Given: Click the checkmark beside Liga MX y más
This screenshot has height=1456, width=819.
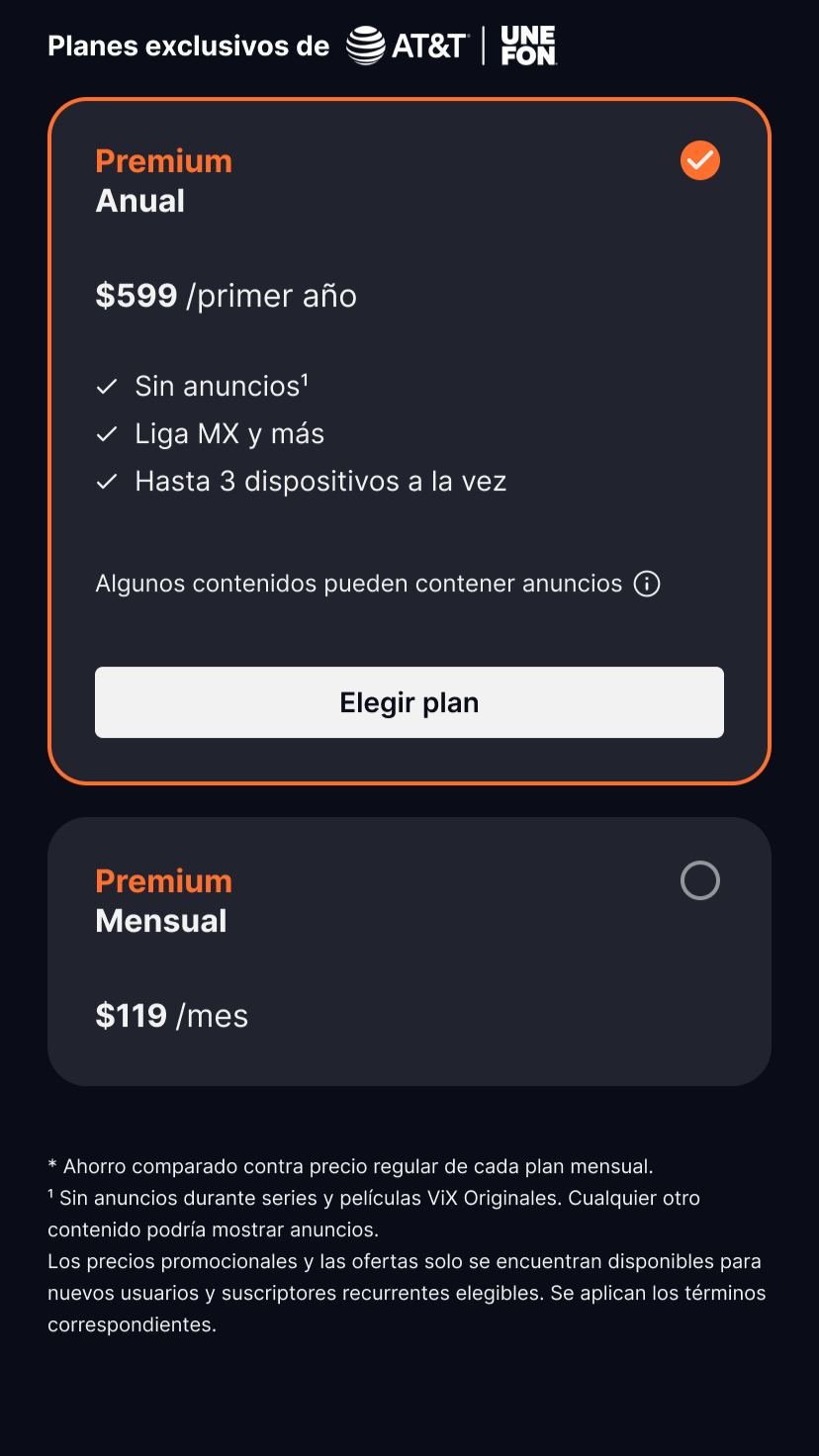Looking at the screenshot, I should click(x=107, y=433).
